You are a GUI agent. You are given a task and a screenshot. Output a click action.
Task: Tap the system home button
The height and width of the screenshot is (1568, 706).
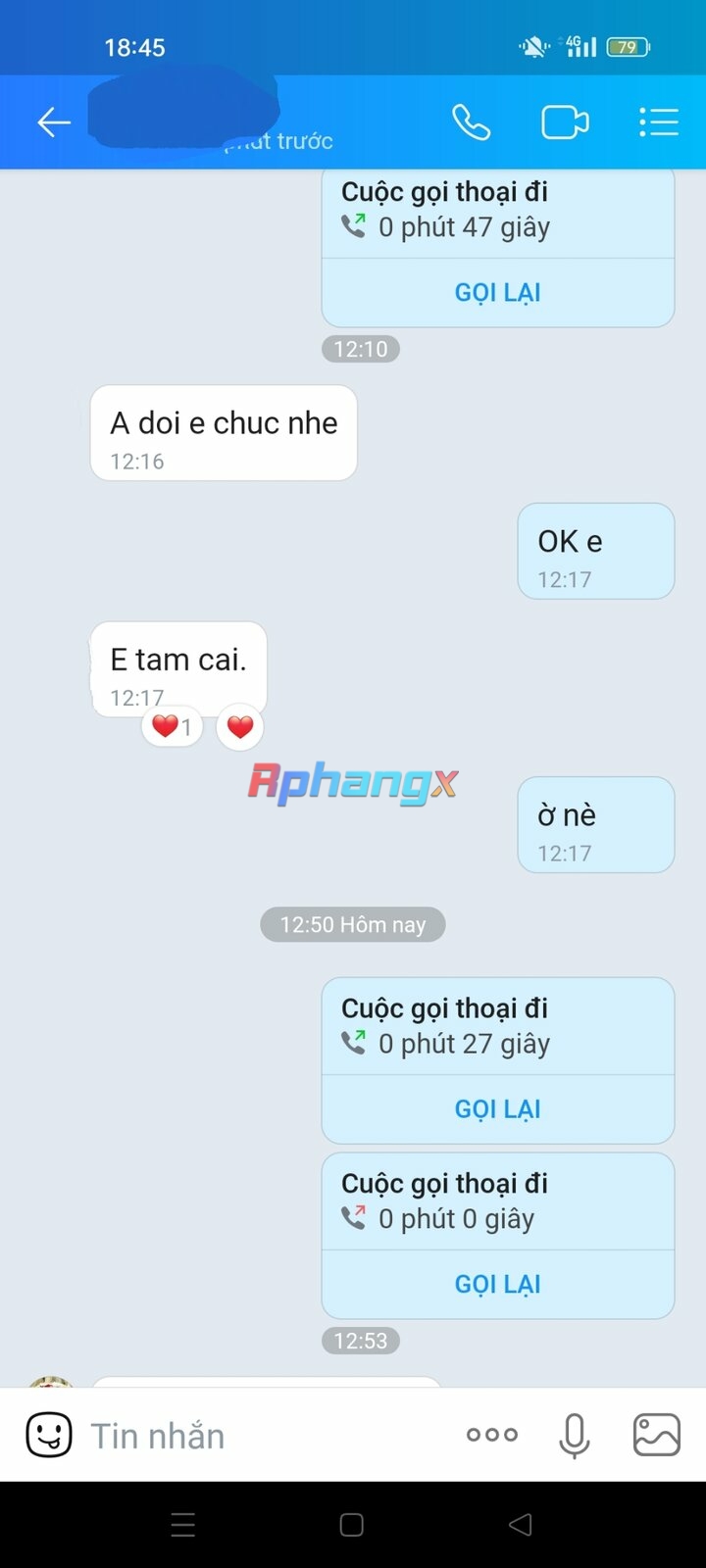click(x=352, y=1525)
